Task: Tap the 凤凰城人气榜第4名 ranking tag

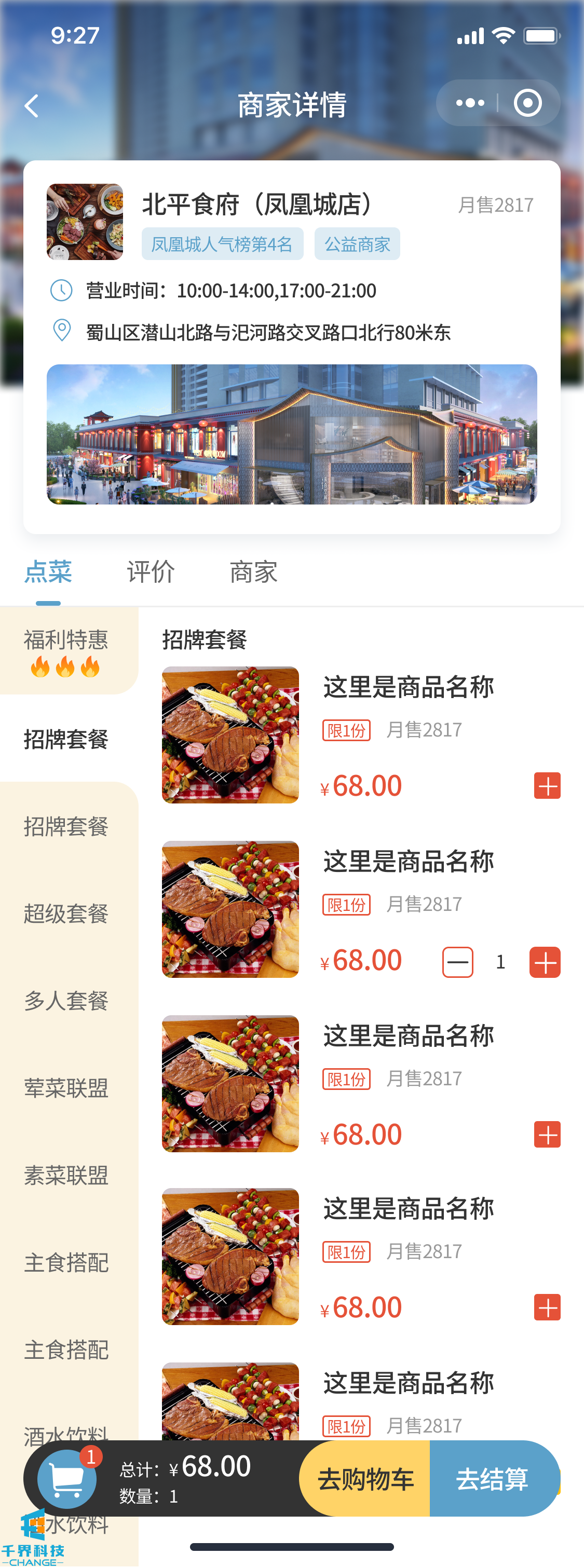Action: [222, 244]
